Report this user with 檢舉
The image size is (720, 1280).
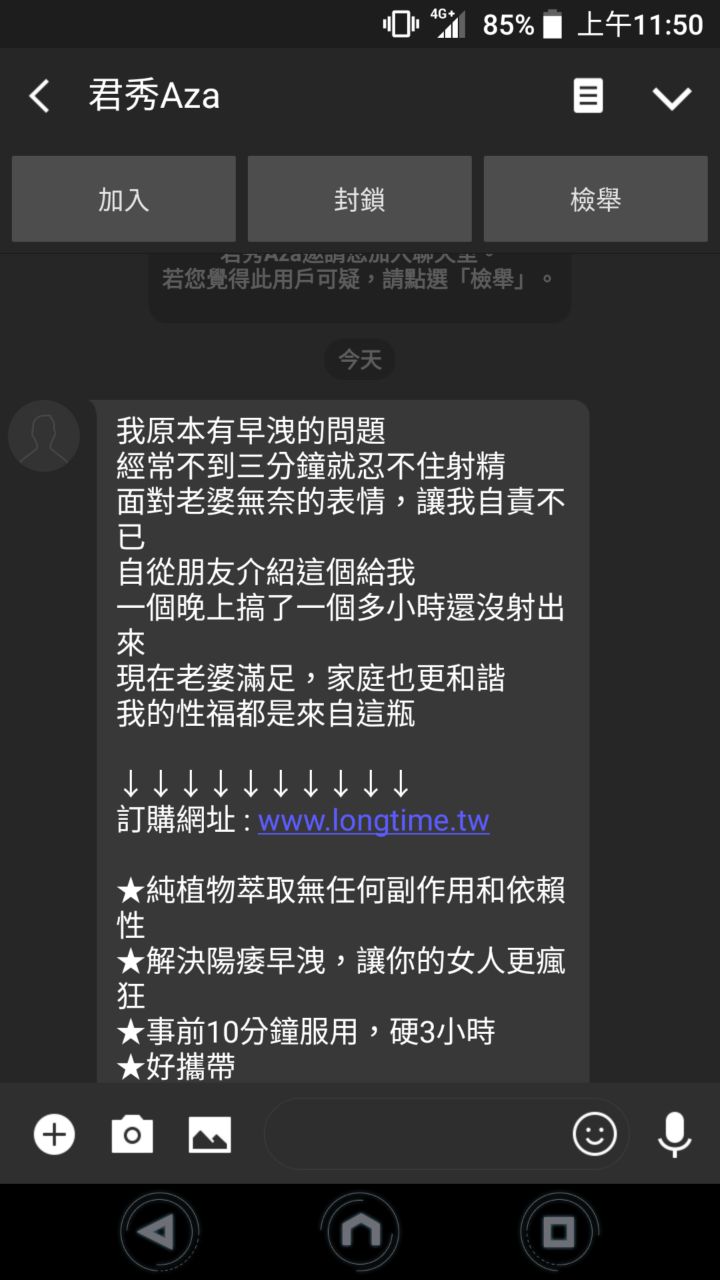596,199
